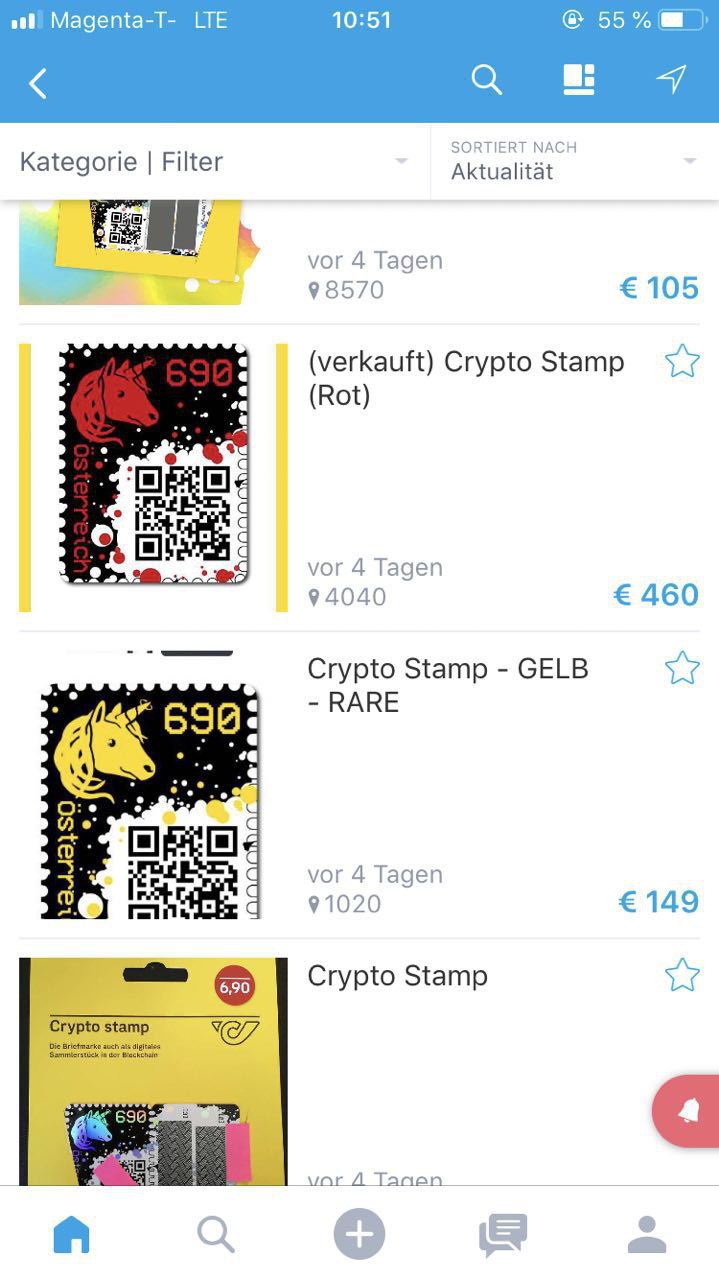Expand the Kategorie | Filter dropdown
The image size is (719, 1280).
point(215,162)
